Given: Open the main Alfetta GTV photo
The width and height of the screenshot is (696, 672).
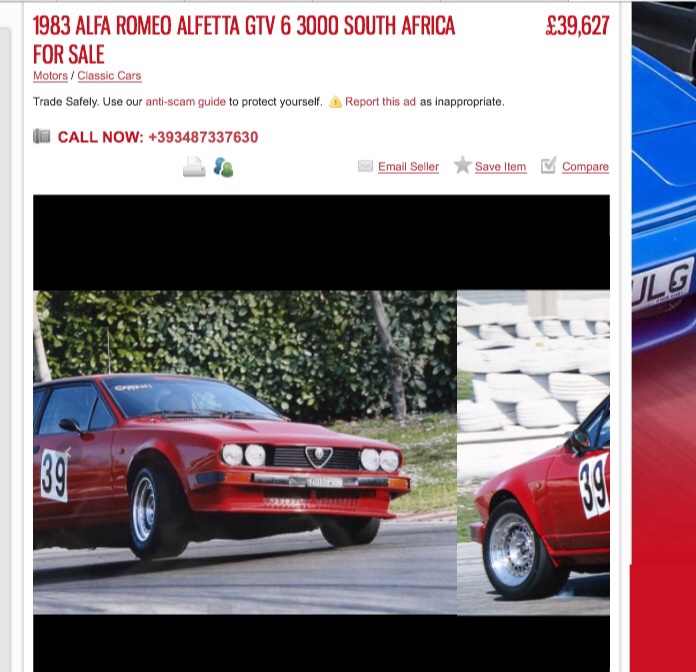Looking at the screenshot, I should point(244,451).
